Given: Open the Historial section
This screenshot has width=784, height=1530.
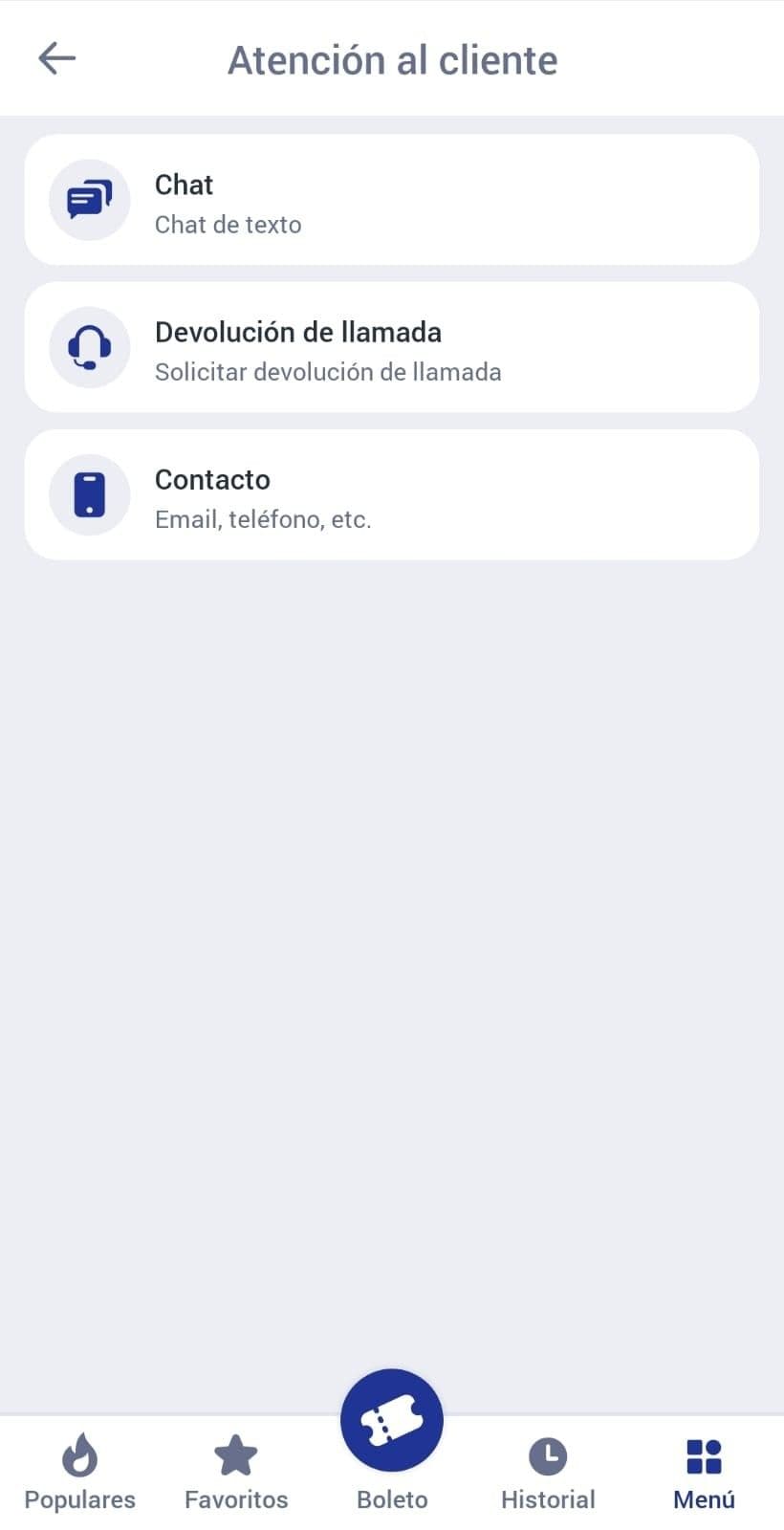Looking at the screenshot, I should point(547,1473).
